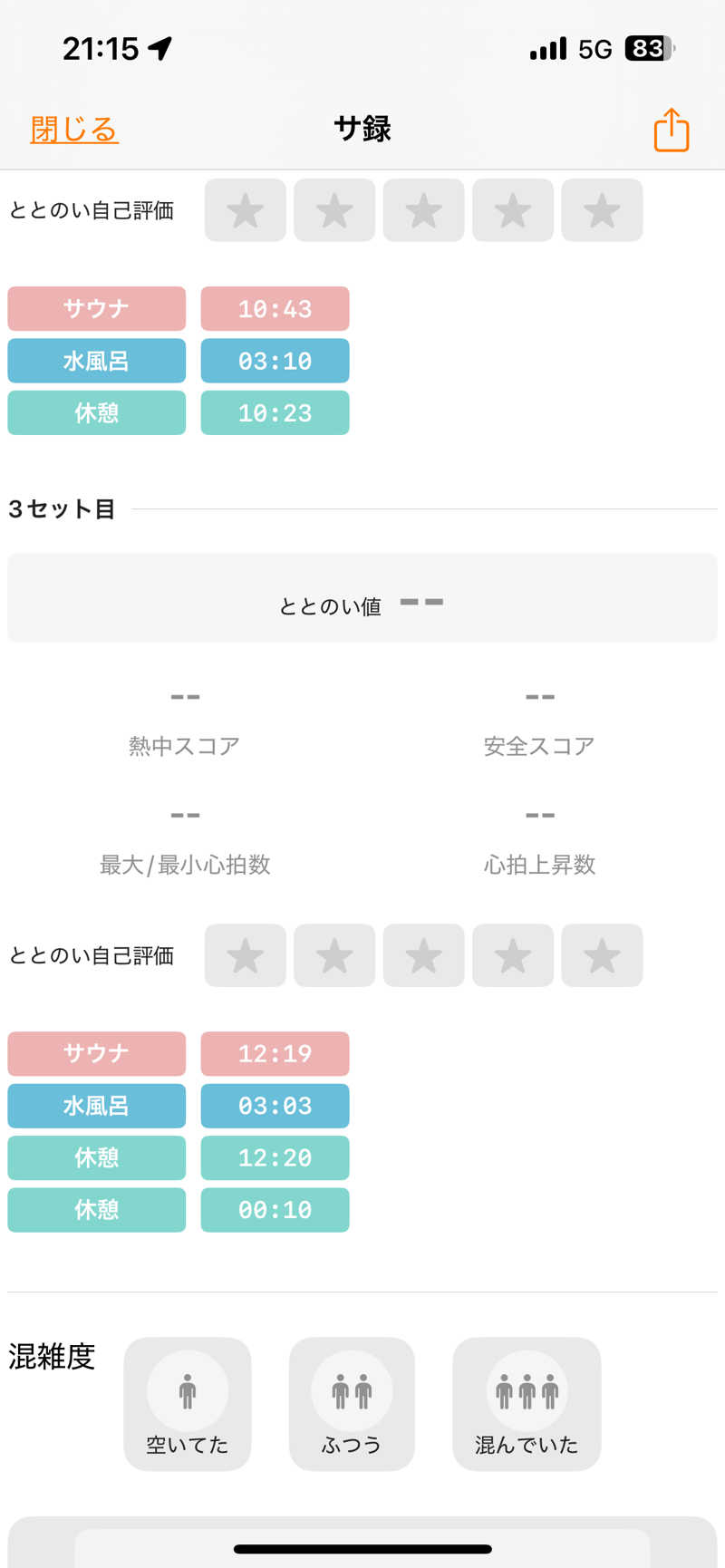Viewport: 725px width, 1568px height.
Task: Give the upper set a five-star rating
Action: (602, 210)
